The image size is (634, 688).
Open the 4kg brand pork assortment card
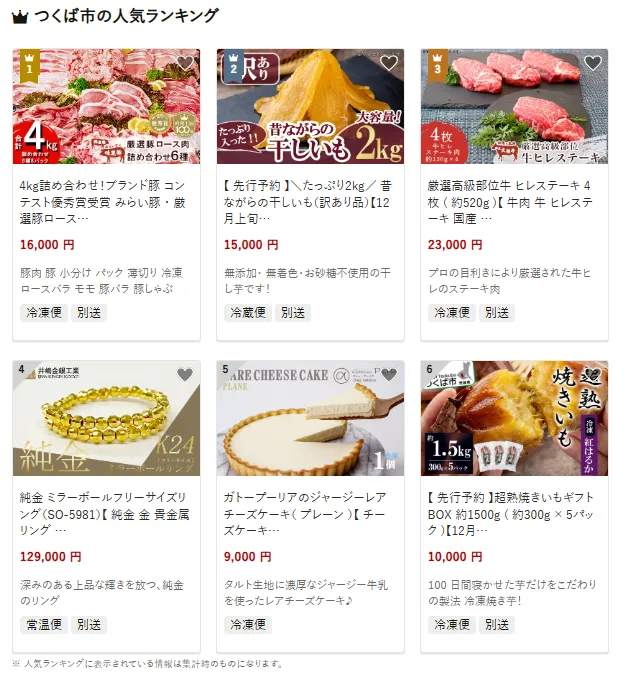tap(105, 201)
